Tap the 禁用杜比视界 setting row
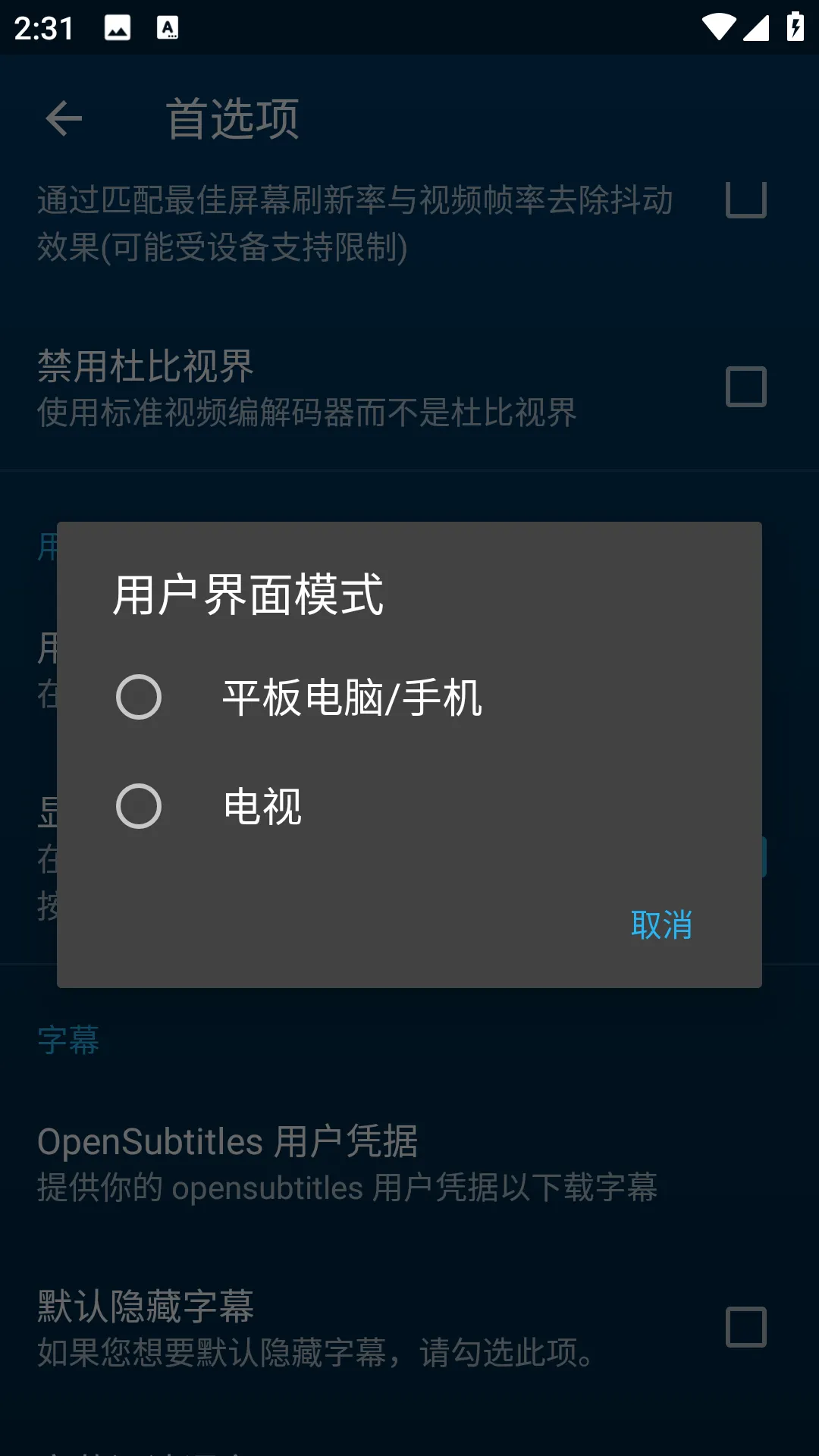This screenshot has height=1456, width=819. [303, 387]
